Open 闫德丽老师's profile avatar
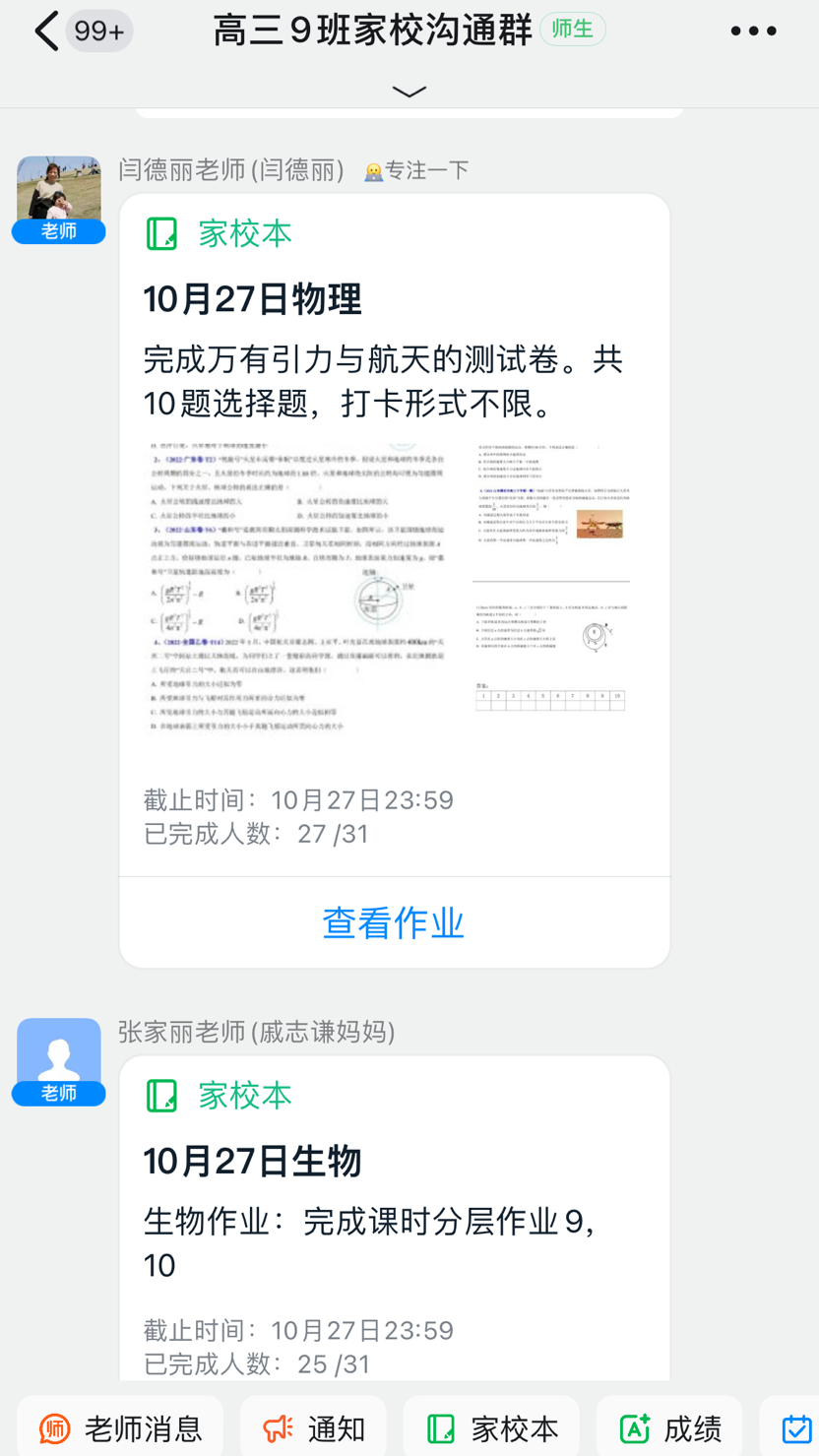Screen dimensions: 819x1456 pyautogui.click(x=59, y=191)
